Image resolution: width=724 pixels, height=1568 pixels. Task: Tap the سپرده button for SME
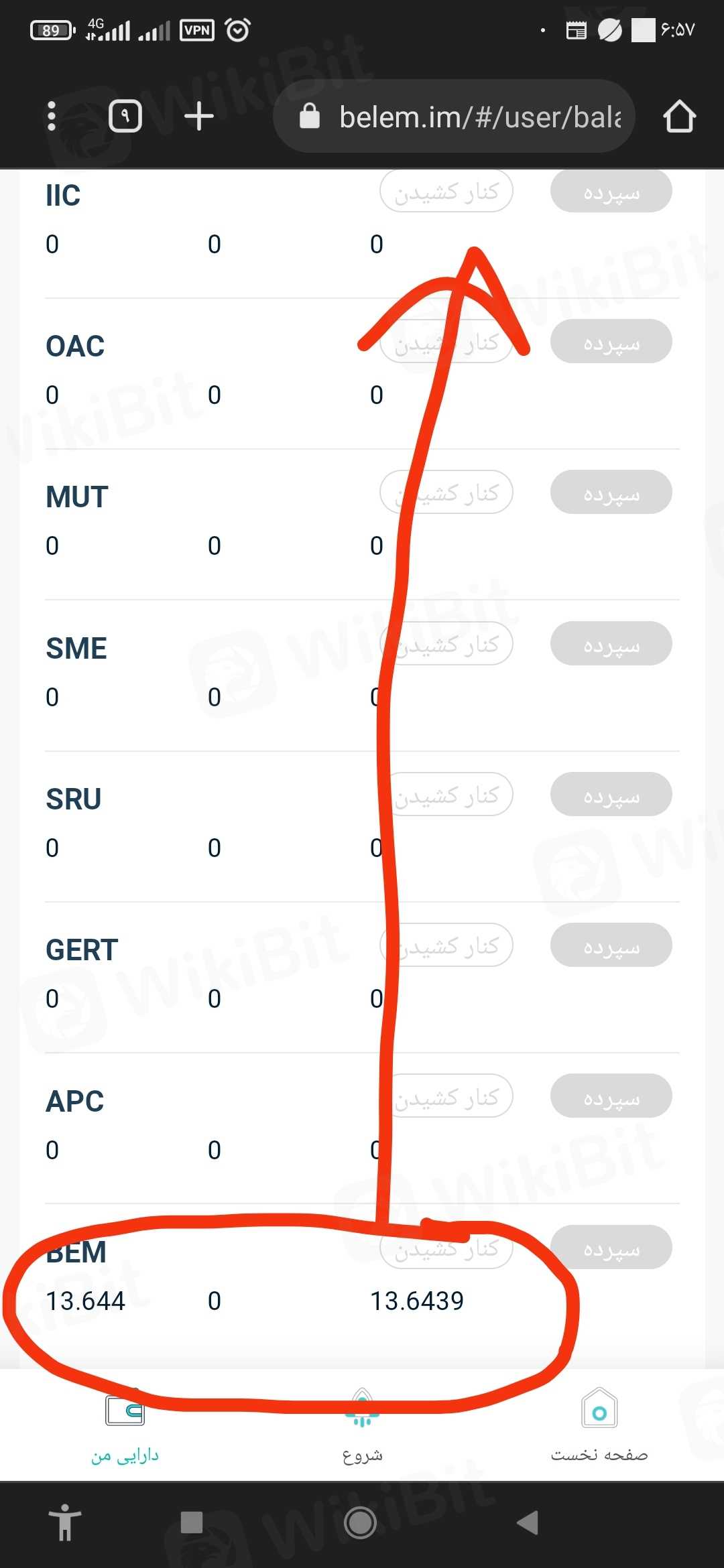point(611,645)
